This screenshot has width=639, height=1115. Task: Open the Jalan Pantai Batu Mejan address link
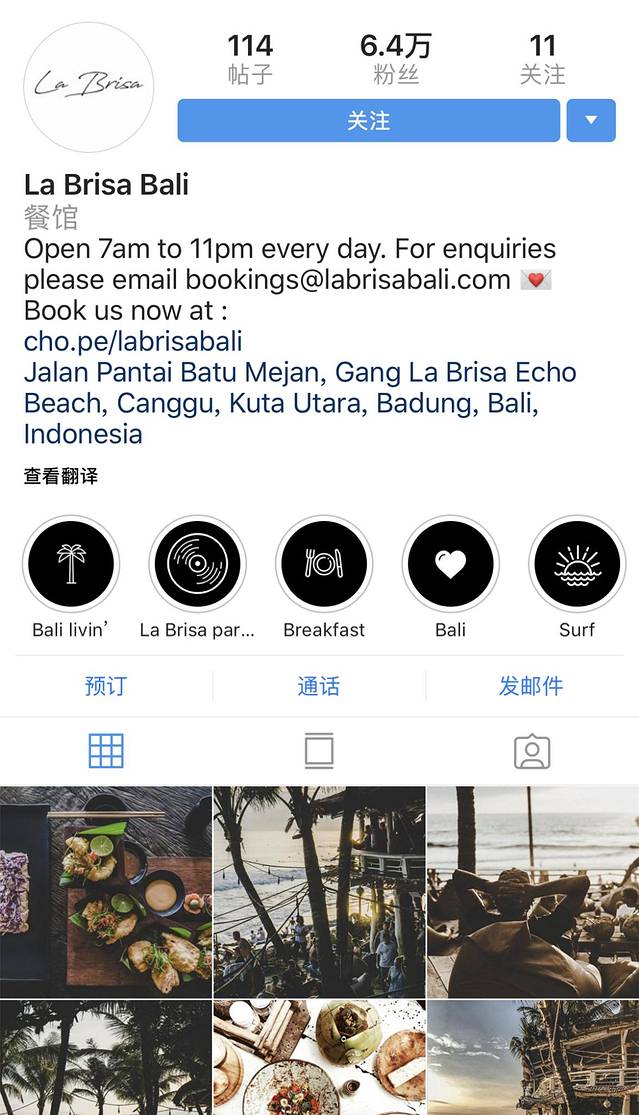pos(300,403)
